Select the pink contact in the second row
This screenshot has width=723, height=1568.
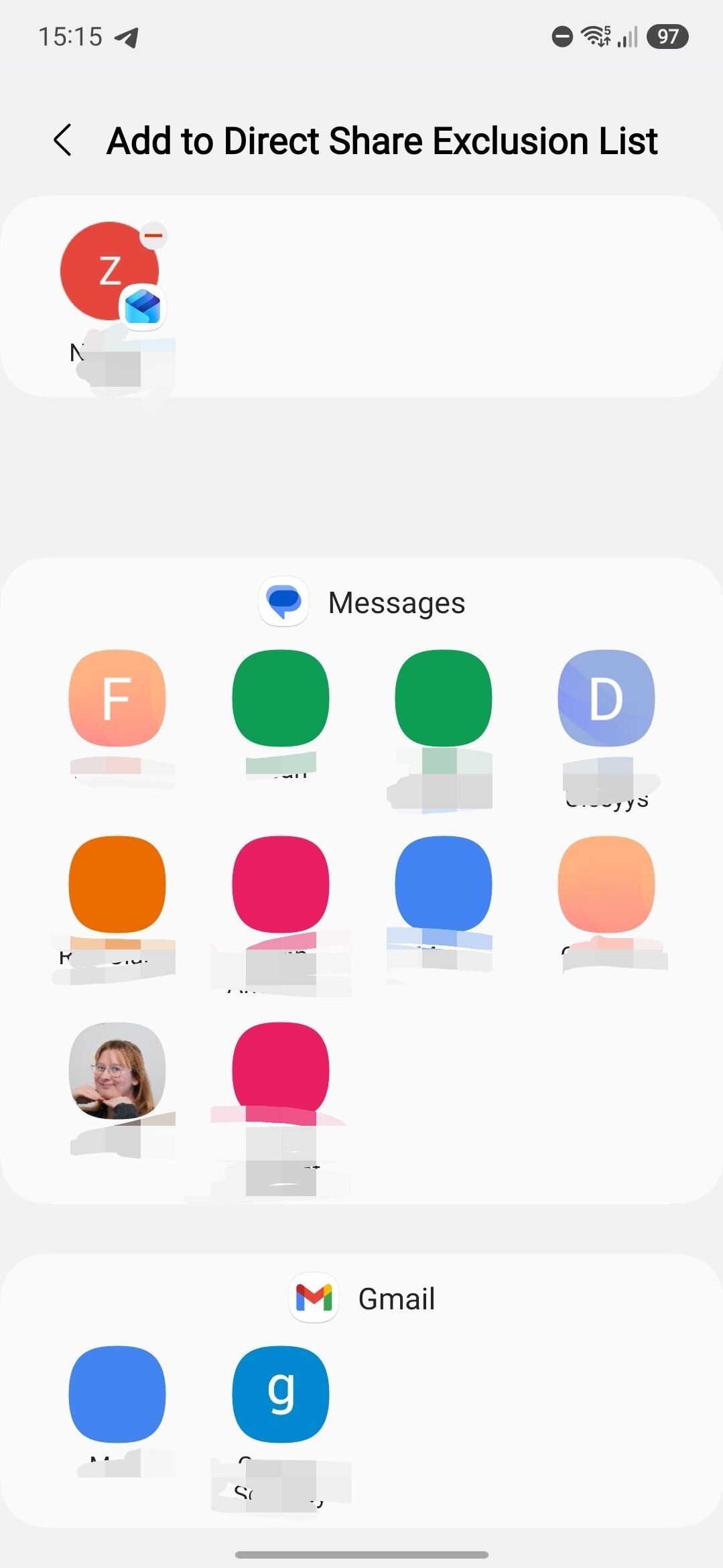pos(281,885)
